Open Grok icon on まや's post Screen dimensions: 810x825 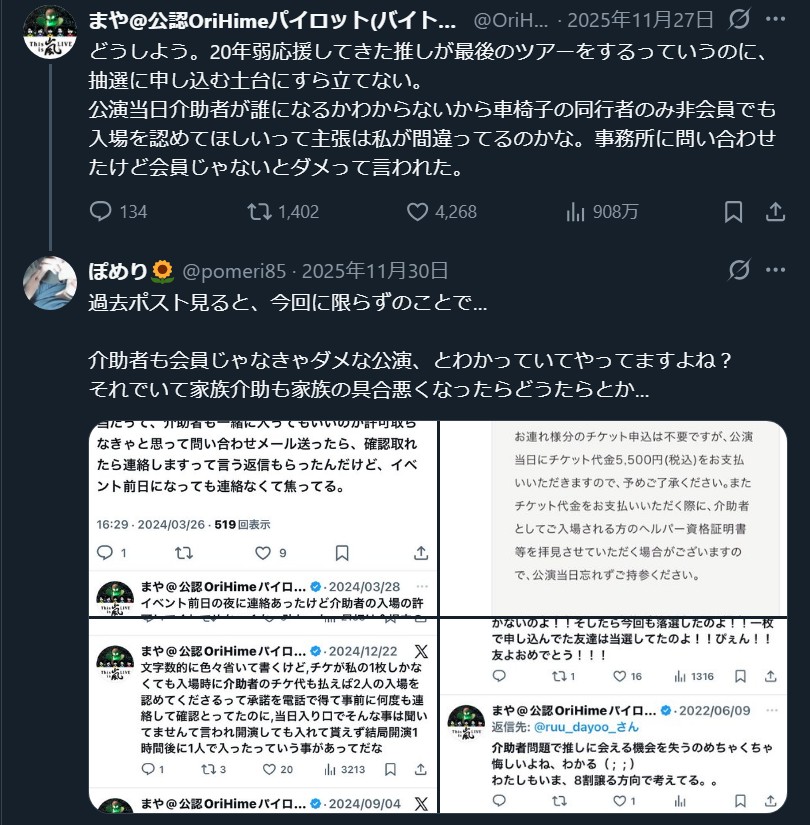click(x=740, y=19)
